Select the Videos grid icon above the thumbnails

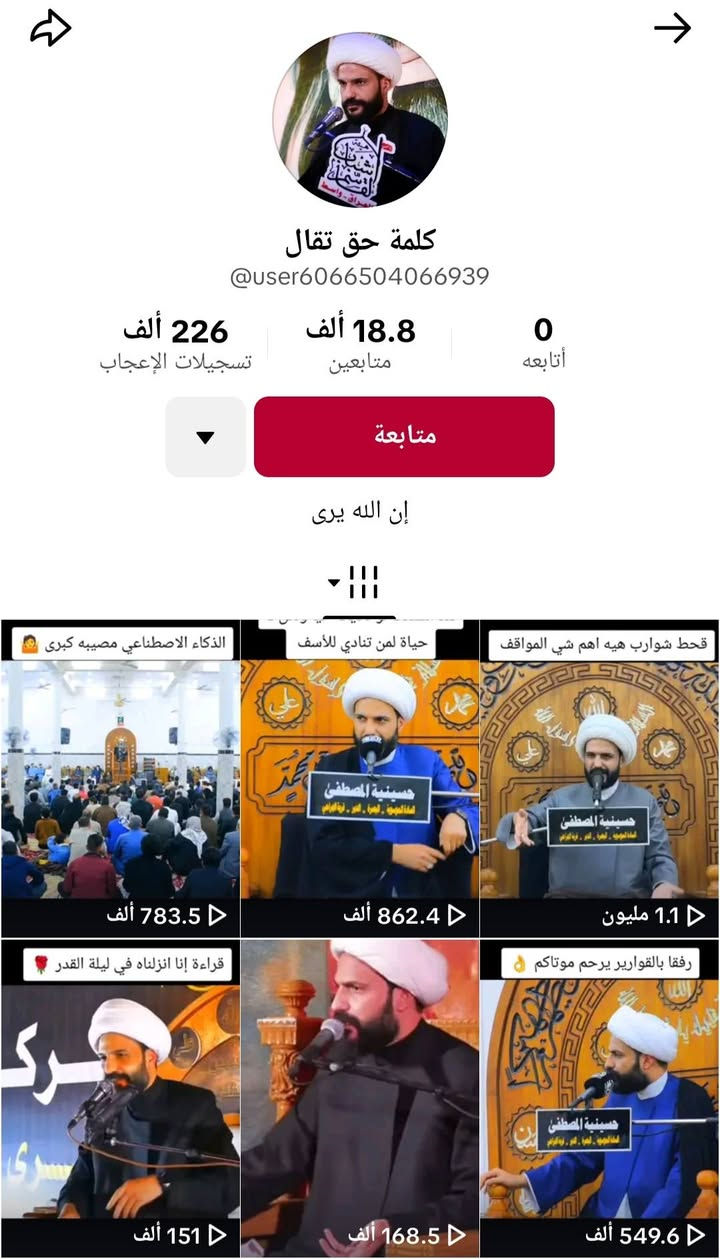[x=366, y=578]
